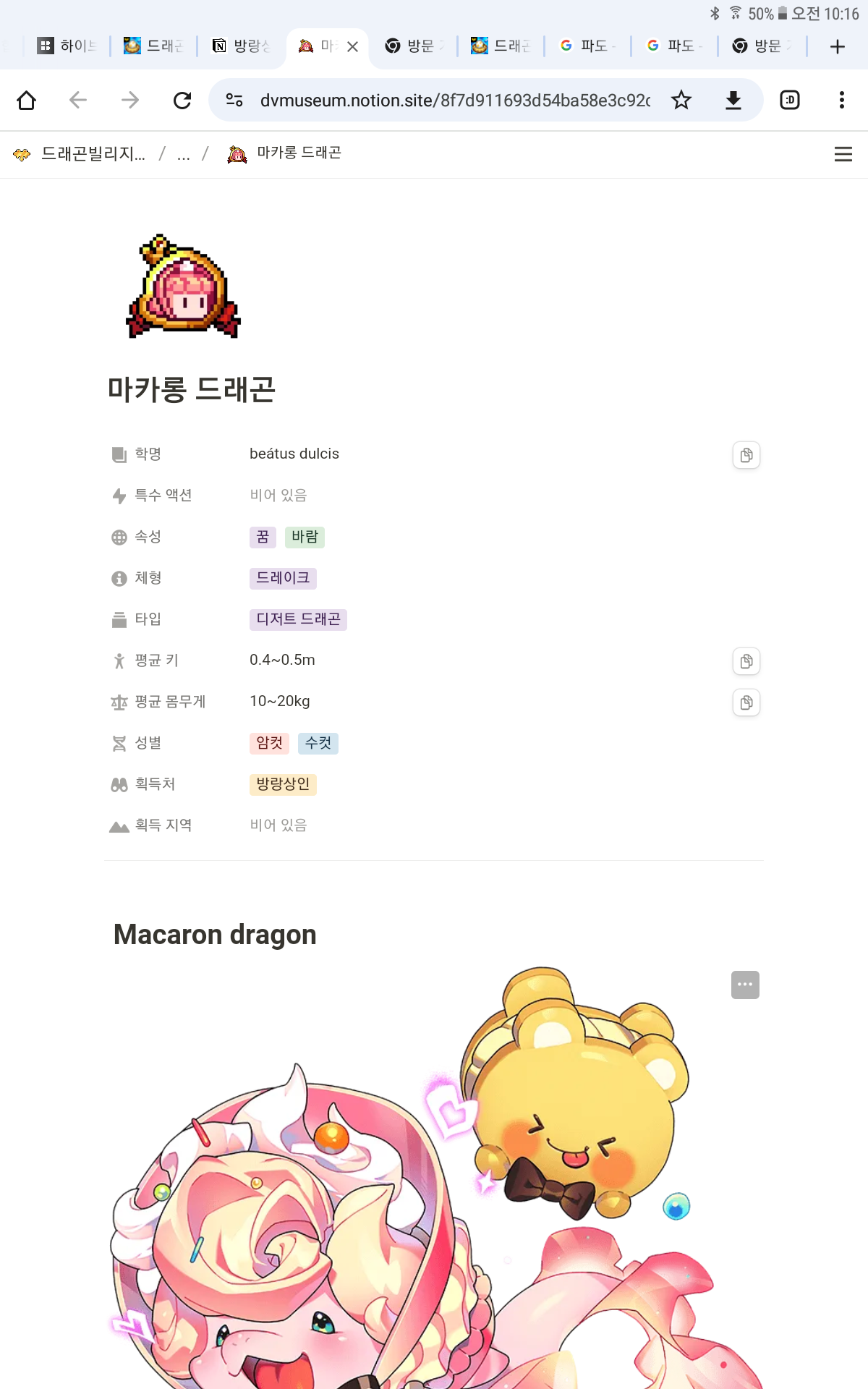Go back to the previous page

78,100
